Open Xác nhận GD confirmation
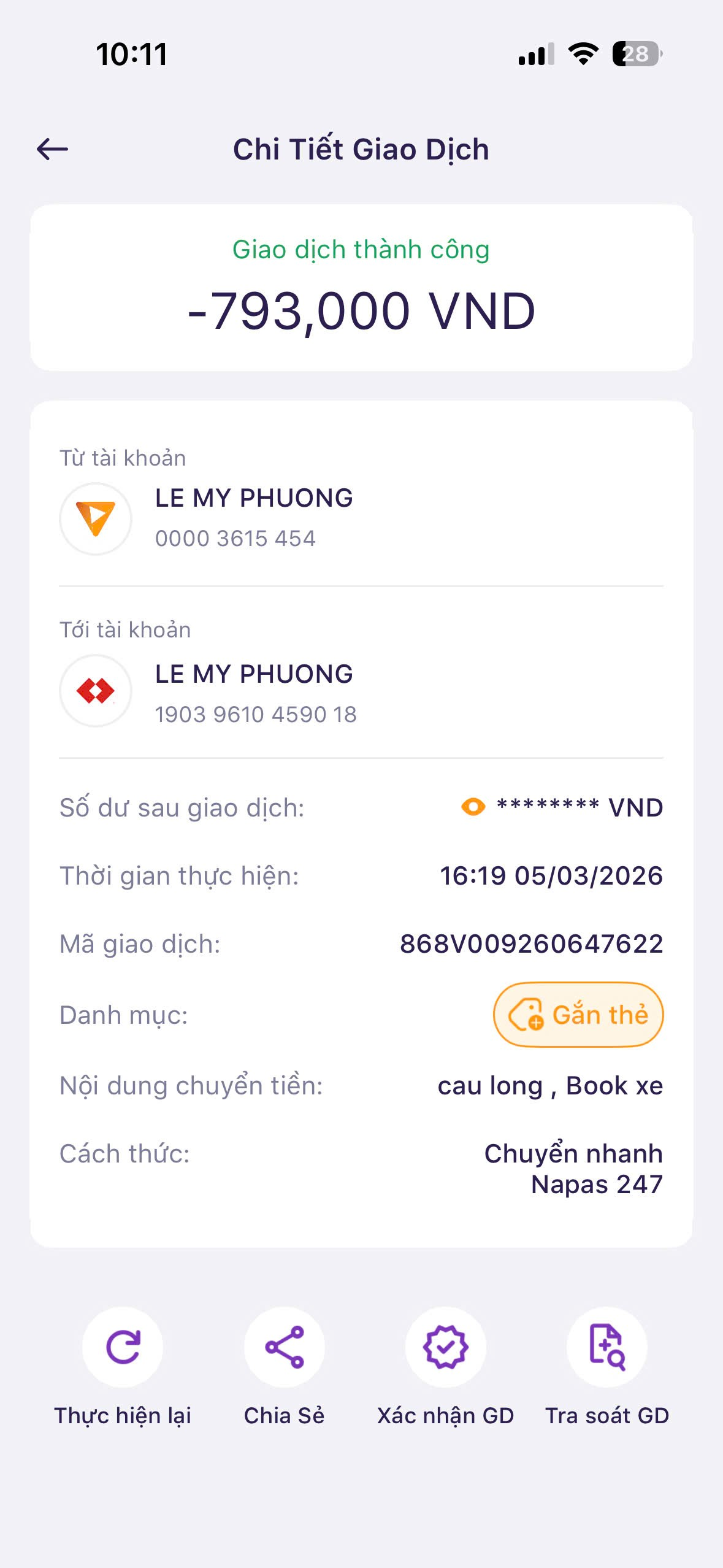The width and height of the screenshot is (723, 1568). pyautogui.click(x=446, y=1347)
